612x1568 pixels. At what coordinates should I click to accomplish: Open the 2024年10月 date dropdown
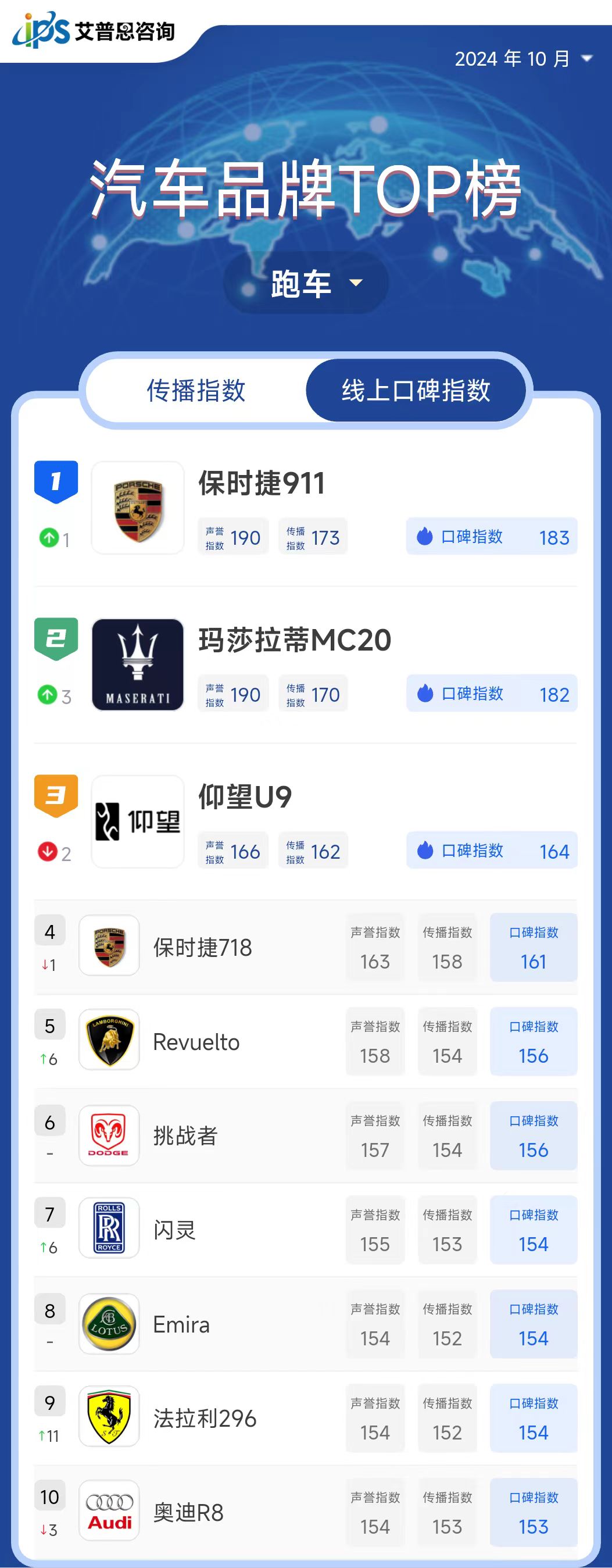tap(523, 59)
